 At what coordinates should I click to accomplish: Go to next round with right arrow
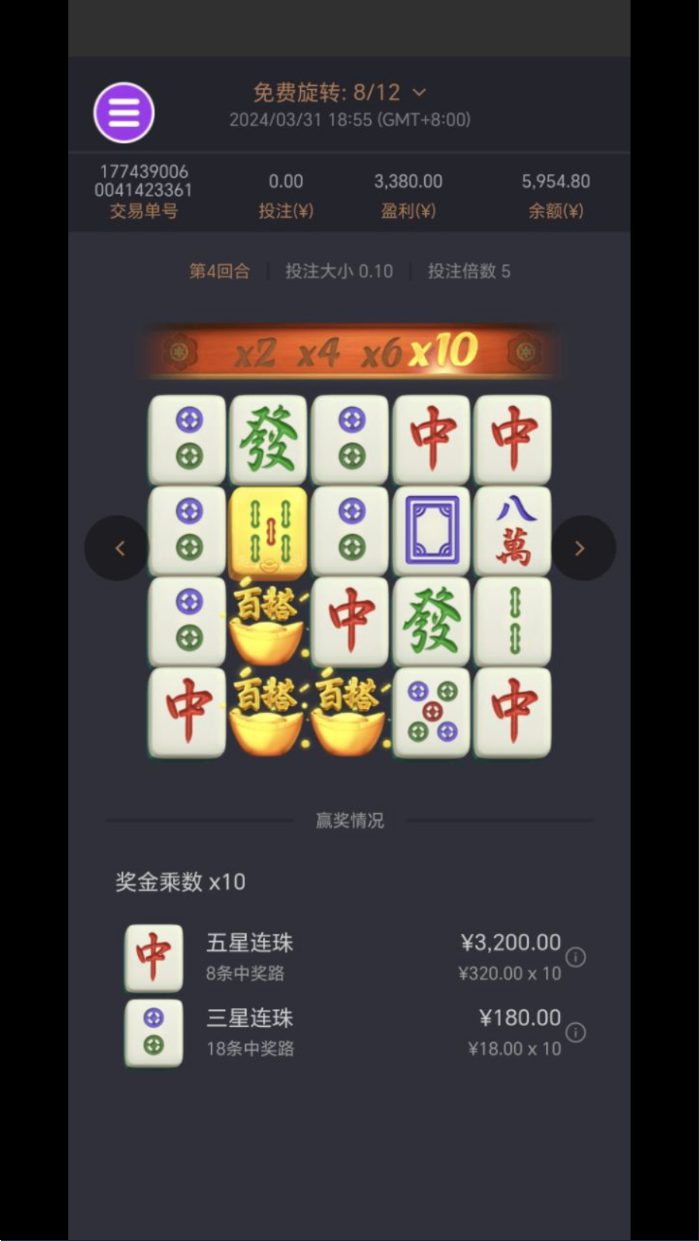click(x=581, y=548)
